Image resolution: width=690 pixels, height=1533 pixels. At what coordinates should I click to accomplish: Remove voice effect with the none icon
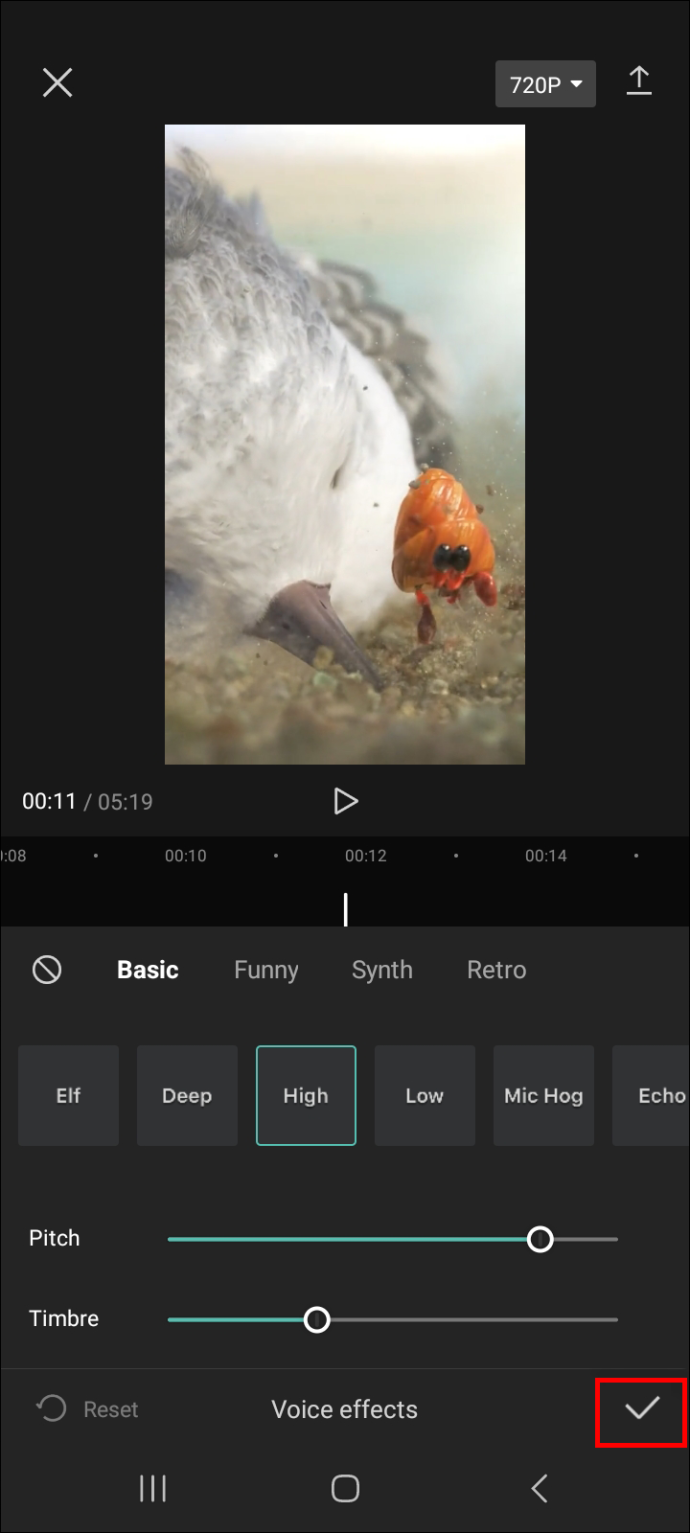[47, 969]
